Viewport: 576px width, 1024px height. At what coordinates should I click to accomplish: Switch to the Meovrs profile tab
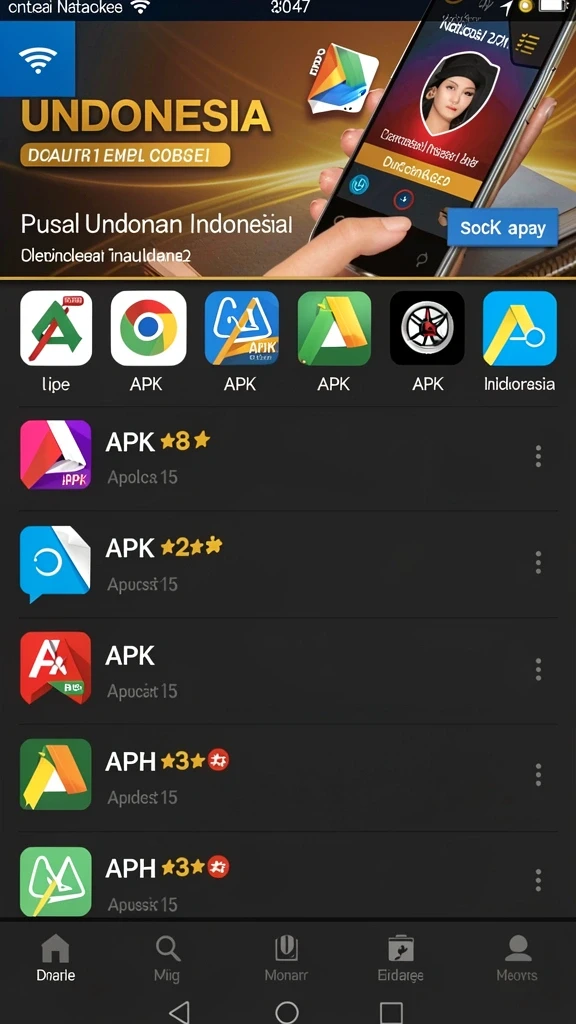[x=517, y=958]
